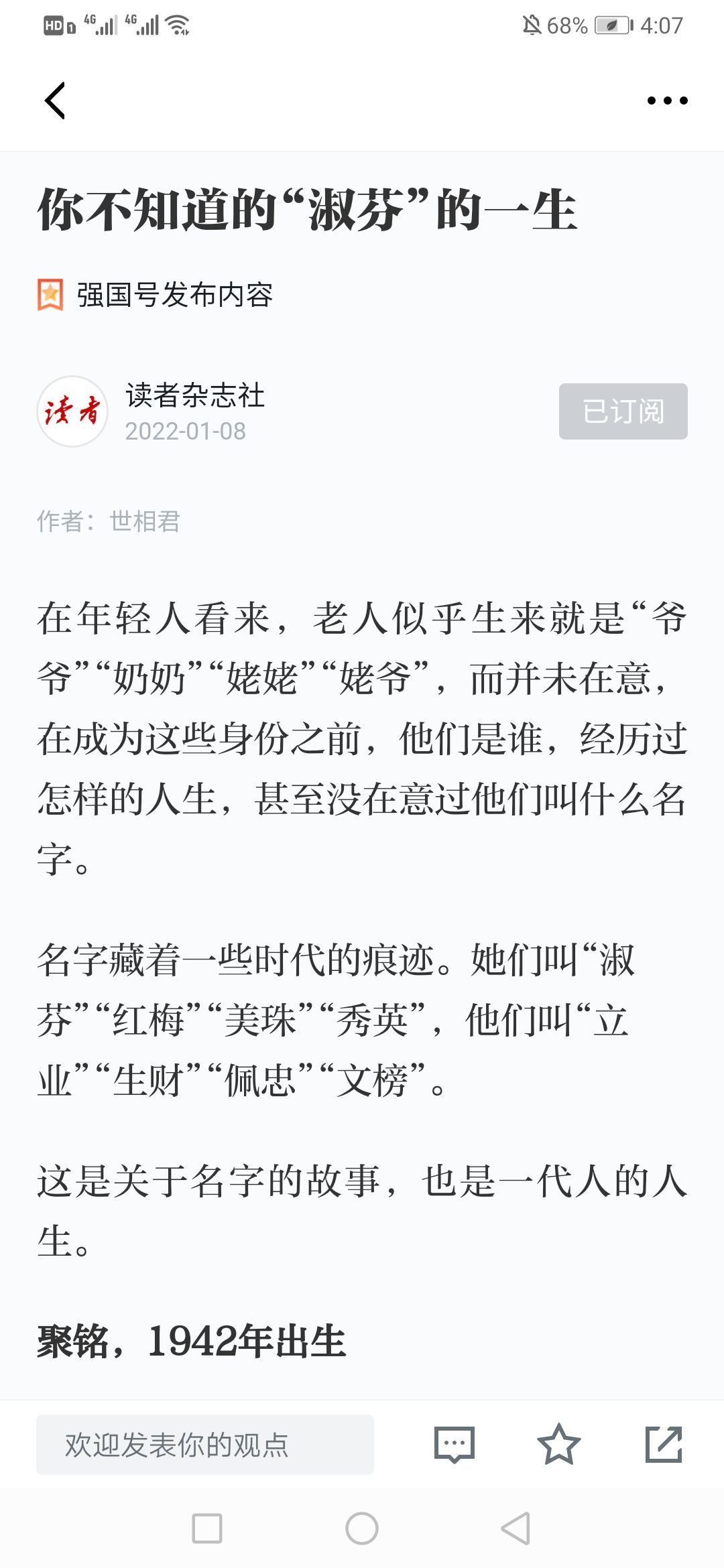Go to the home screen
Image resolution: width=724 pixels, height=1568 pixels.
(362, 1528)
